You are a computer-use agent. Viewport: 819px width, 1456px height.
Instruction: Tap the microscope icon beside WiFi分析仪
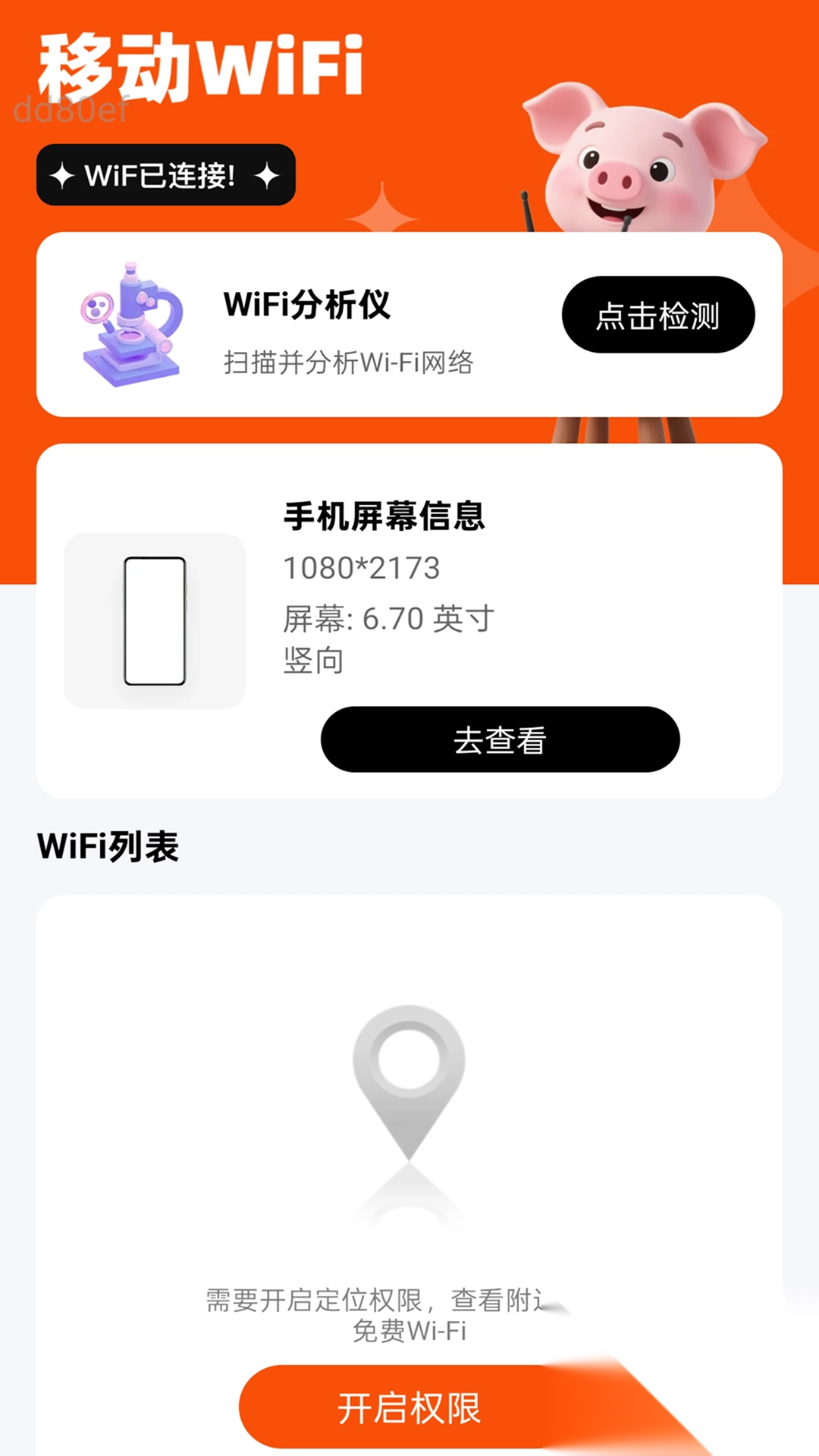[130, 322]
